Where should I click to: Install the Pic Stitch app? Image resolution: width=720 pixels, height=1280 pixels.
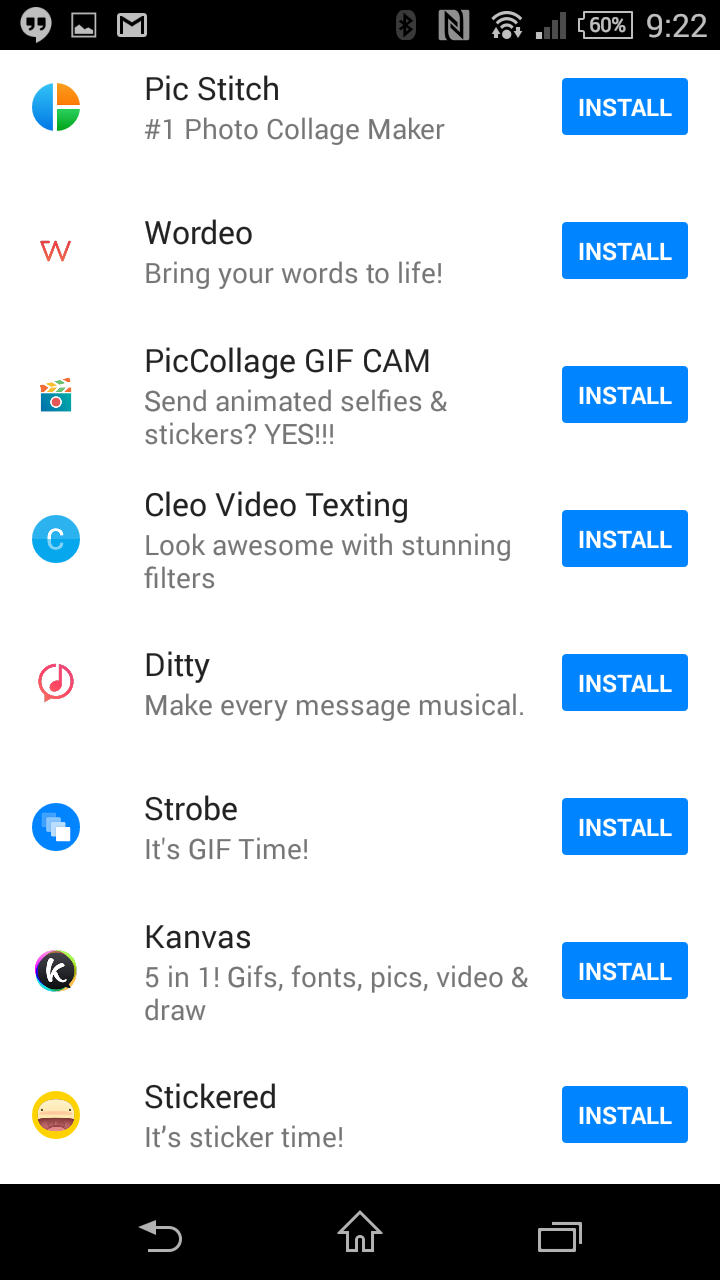click(624, 107)
